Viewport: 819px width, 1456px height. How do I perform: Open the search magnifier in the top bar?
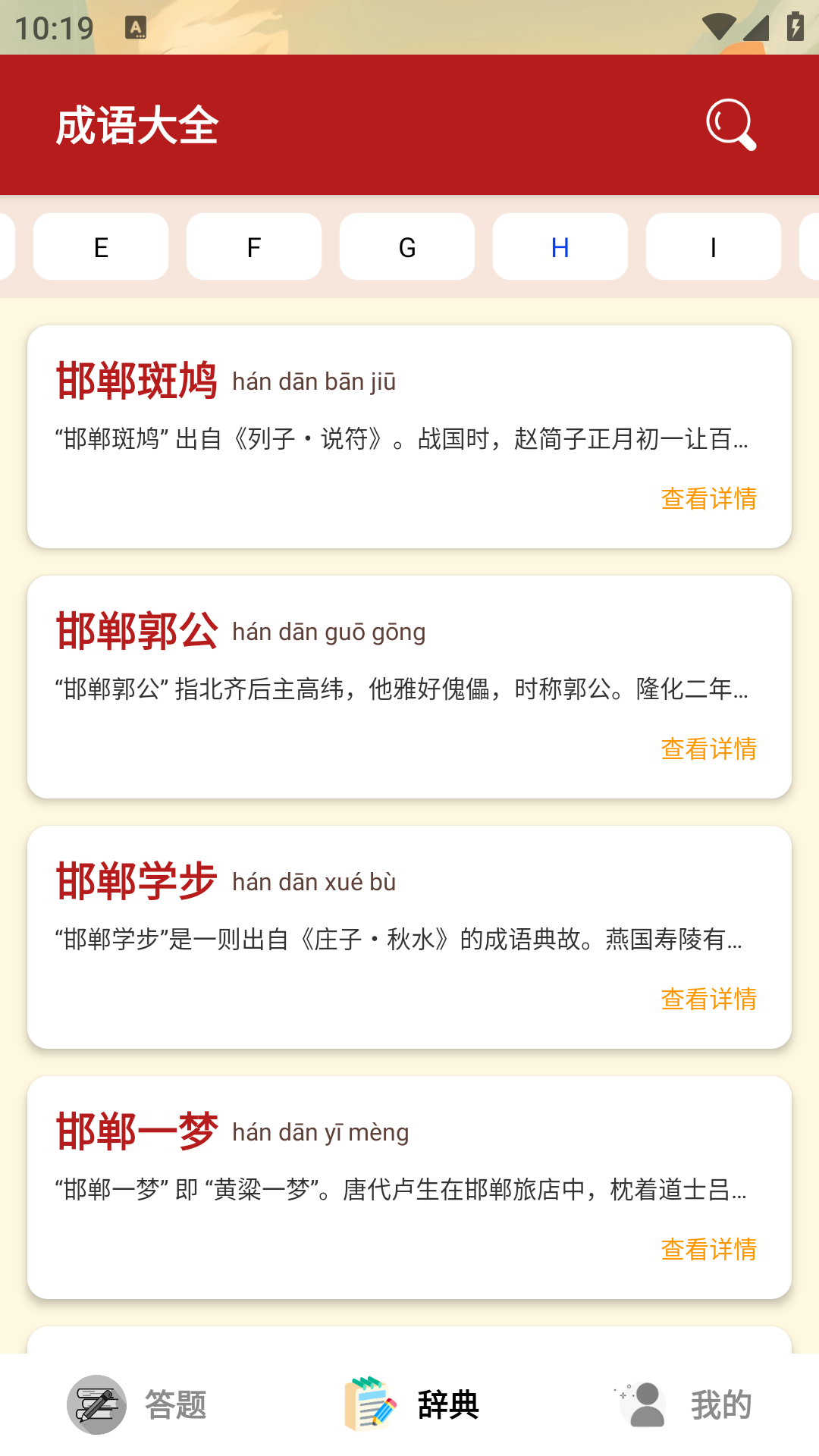click(731, 124)
